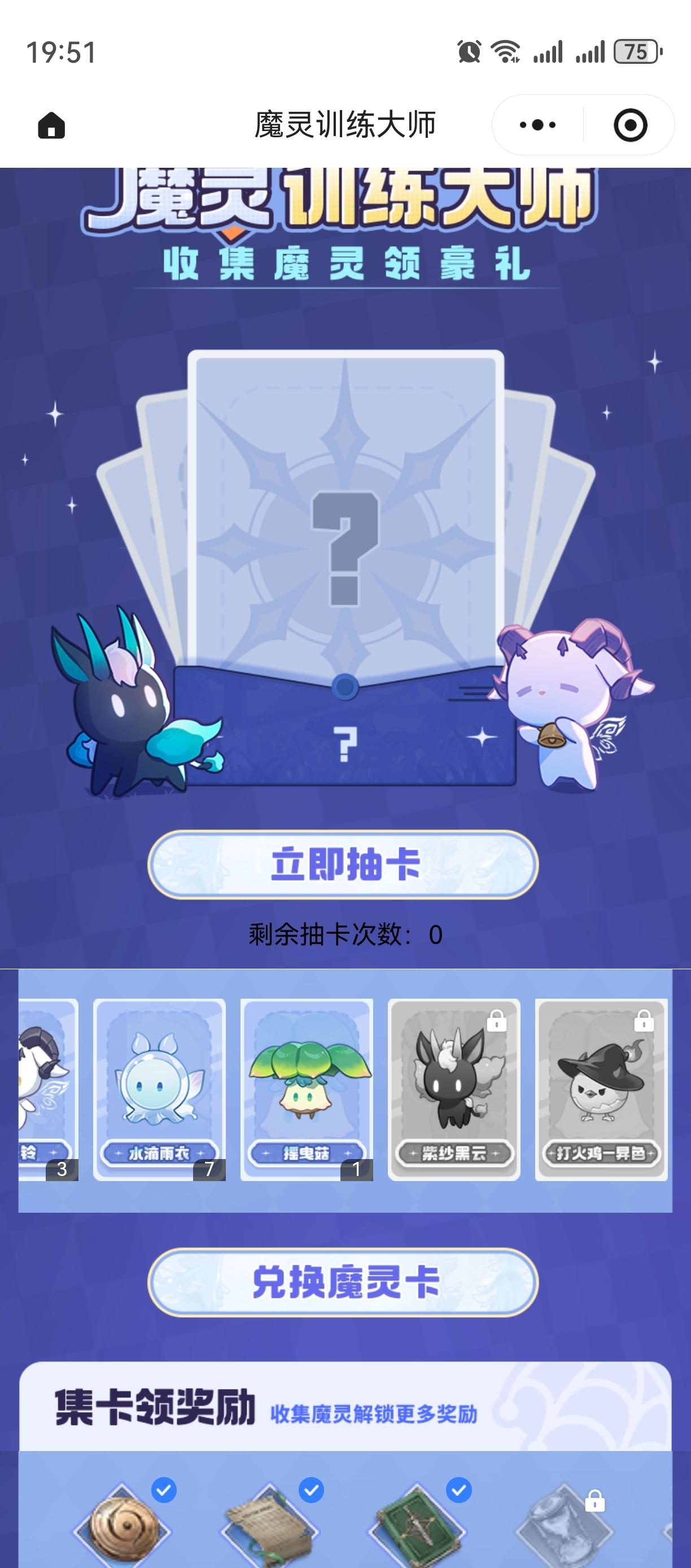The width and height of the screenshot is (691, 1568).
Task: Select the locked 紫纱黑云 card
Action: (454, 1090)
